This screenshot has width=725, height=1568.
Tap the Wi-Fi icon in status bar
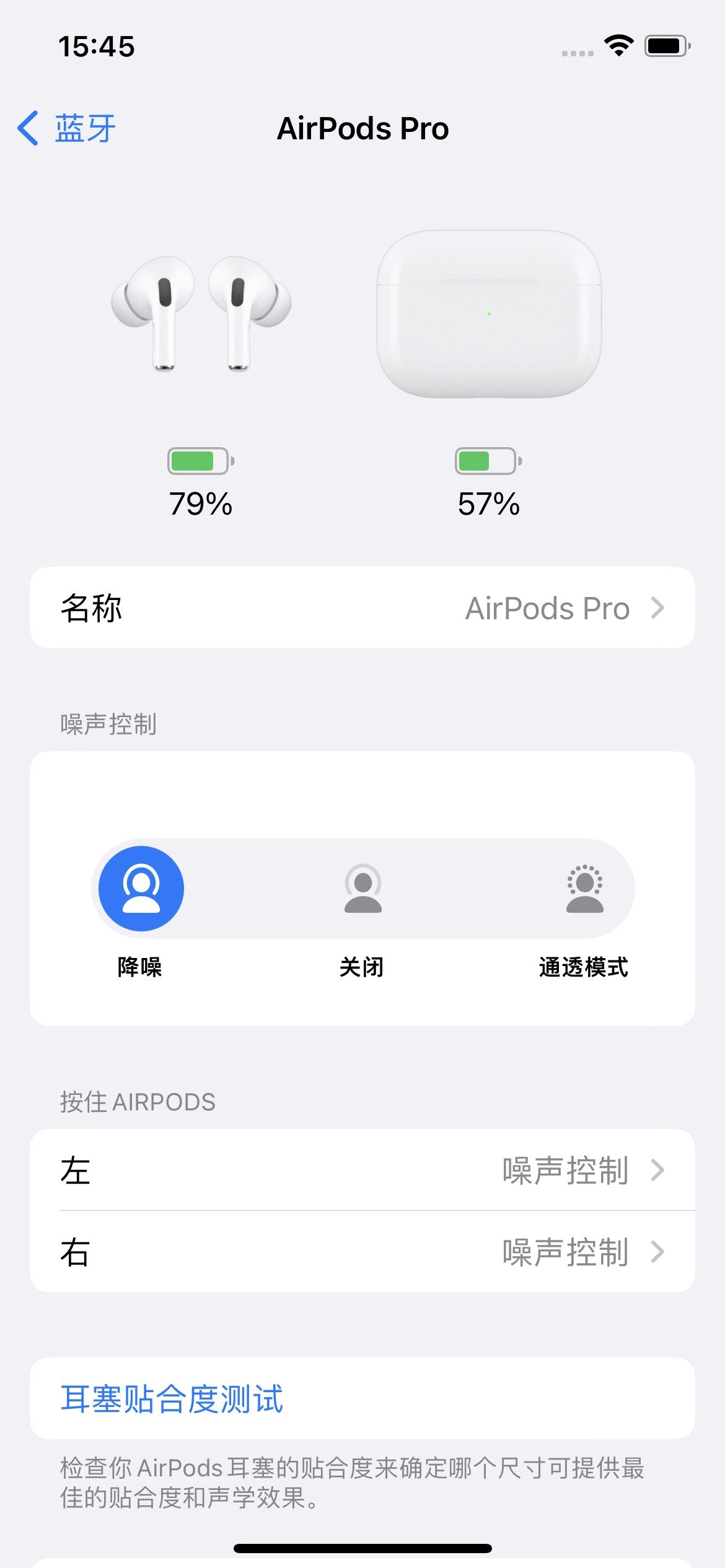tap(619, 45)
